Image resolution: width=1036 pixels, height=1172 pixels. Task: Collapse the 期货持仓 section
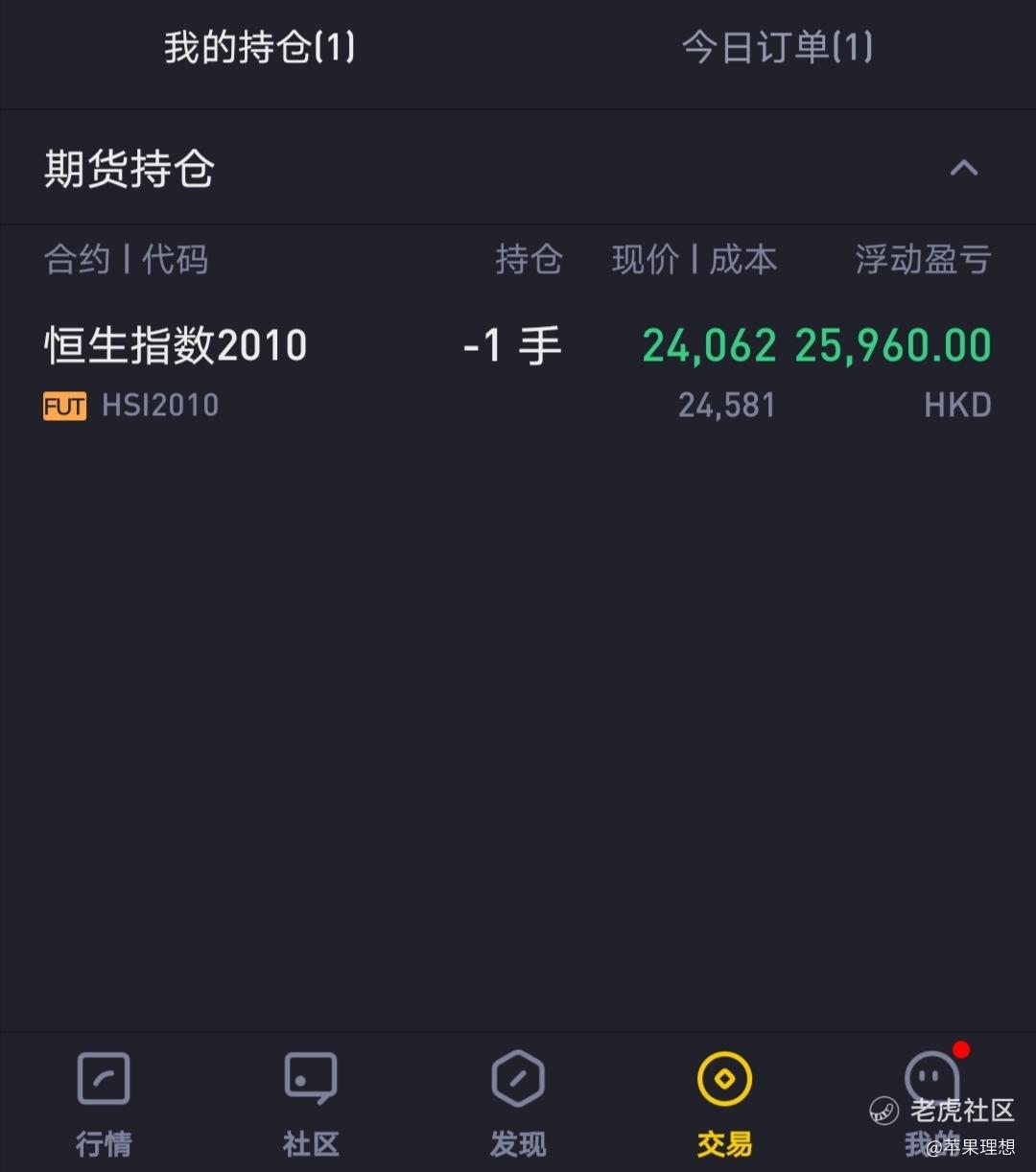963,169
